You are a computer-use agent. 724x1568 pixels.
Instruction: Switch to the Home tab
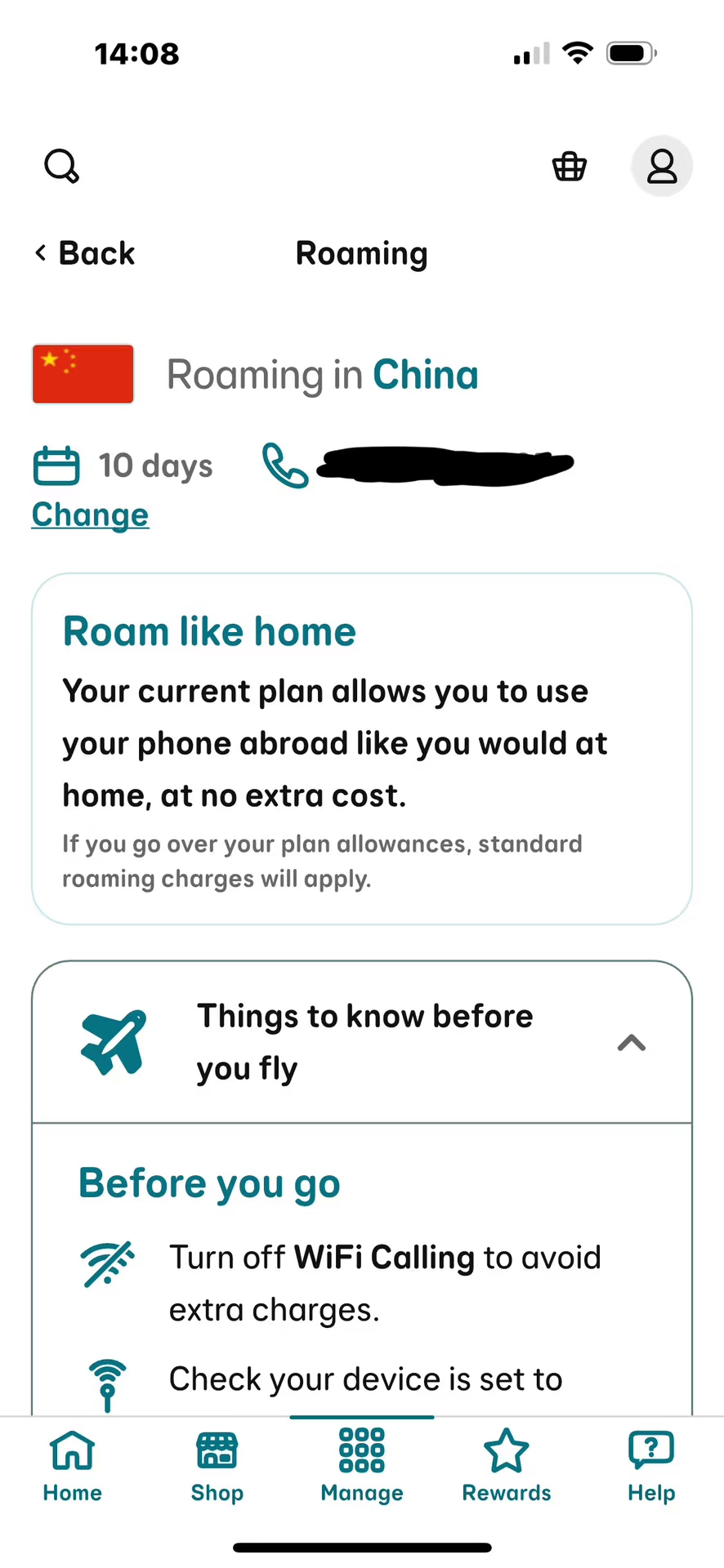(x=72, y=1467)
